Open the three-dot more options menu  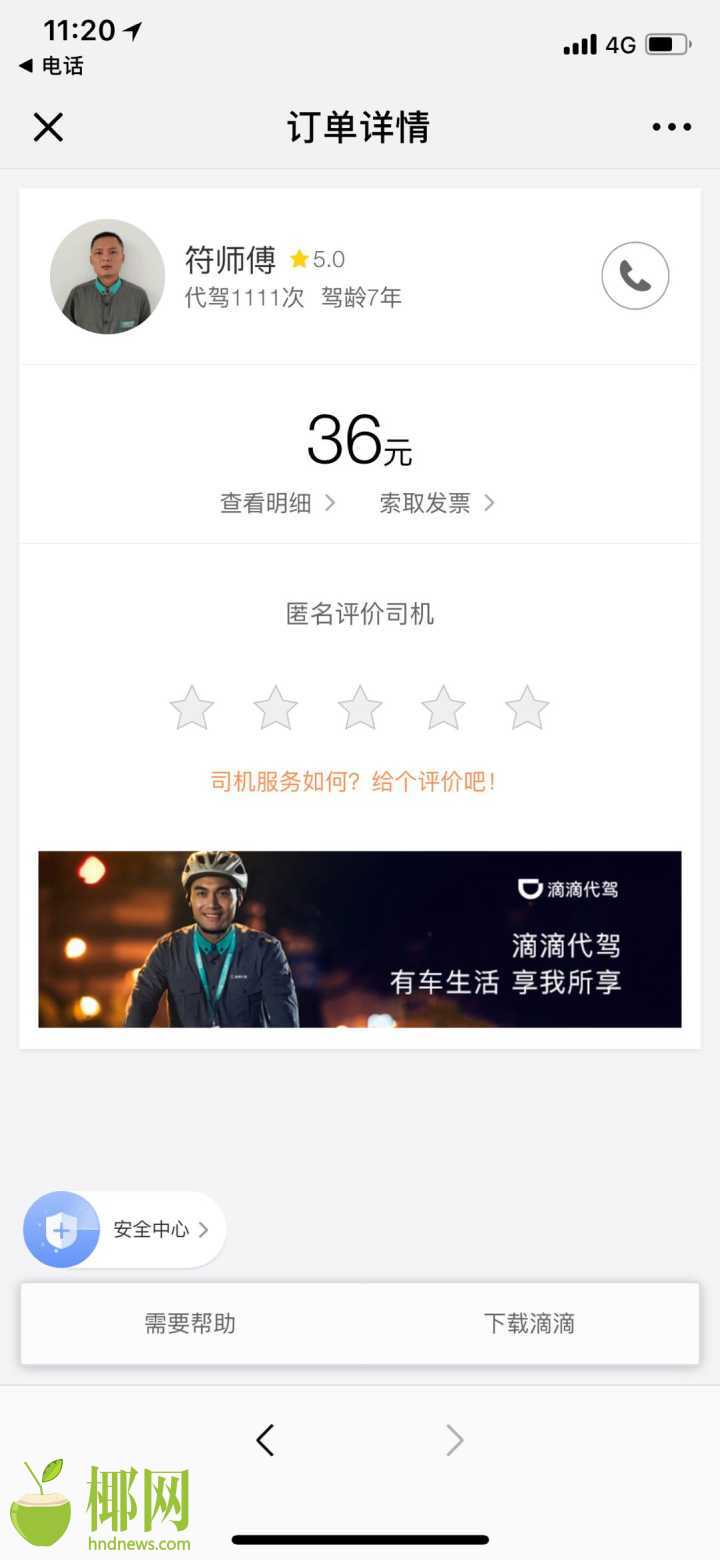670,127
